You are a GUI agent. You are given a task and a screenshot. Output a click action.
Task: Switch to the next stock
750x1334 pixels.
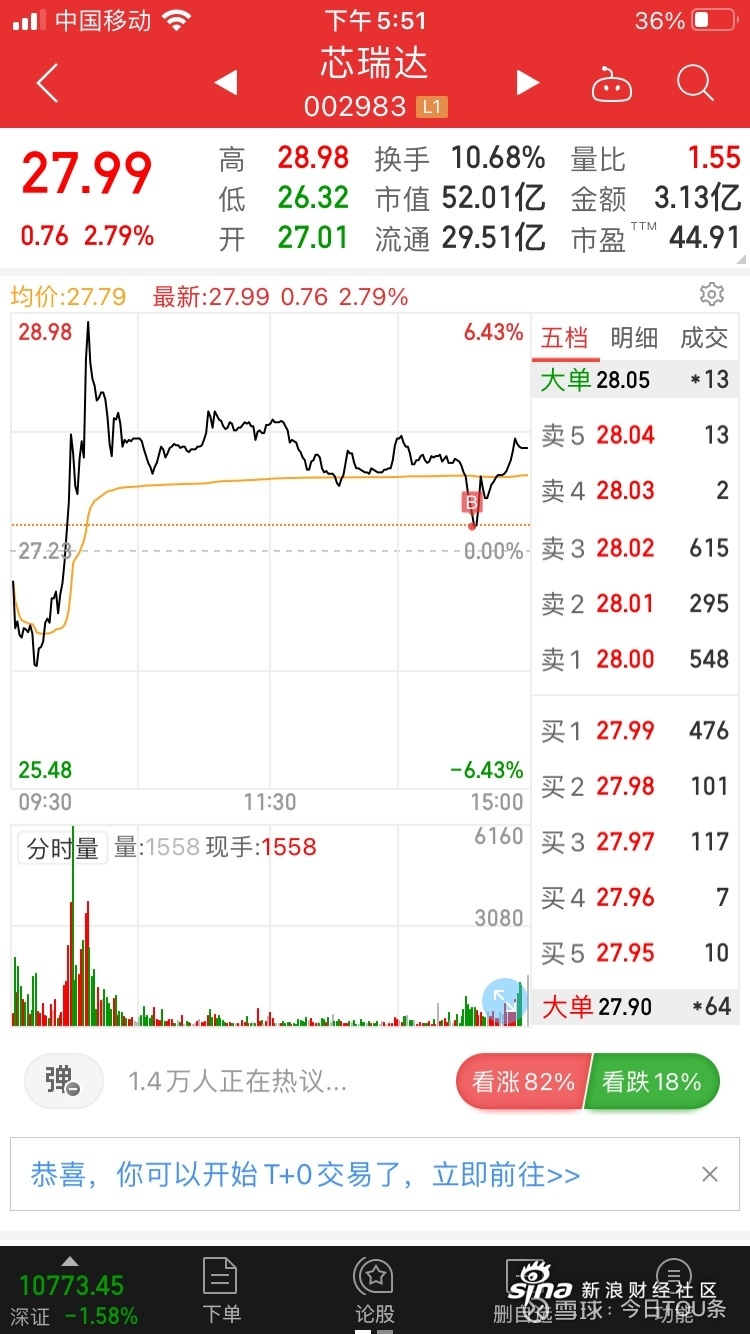(528, 83)
